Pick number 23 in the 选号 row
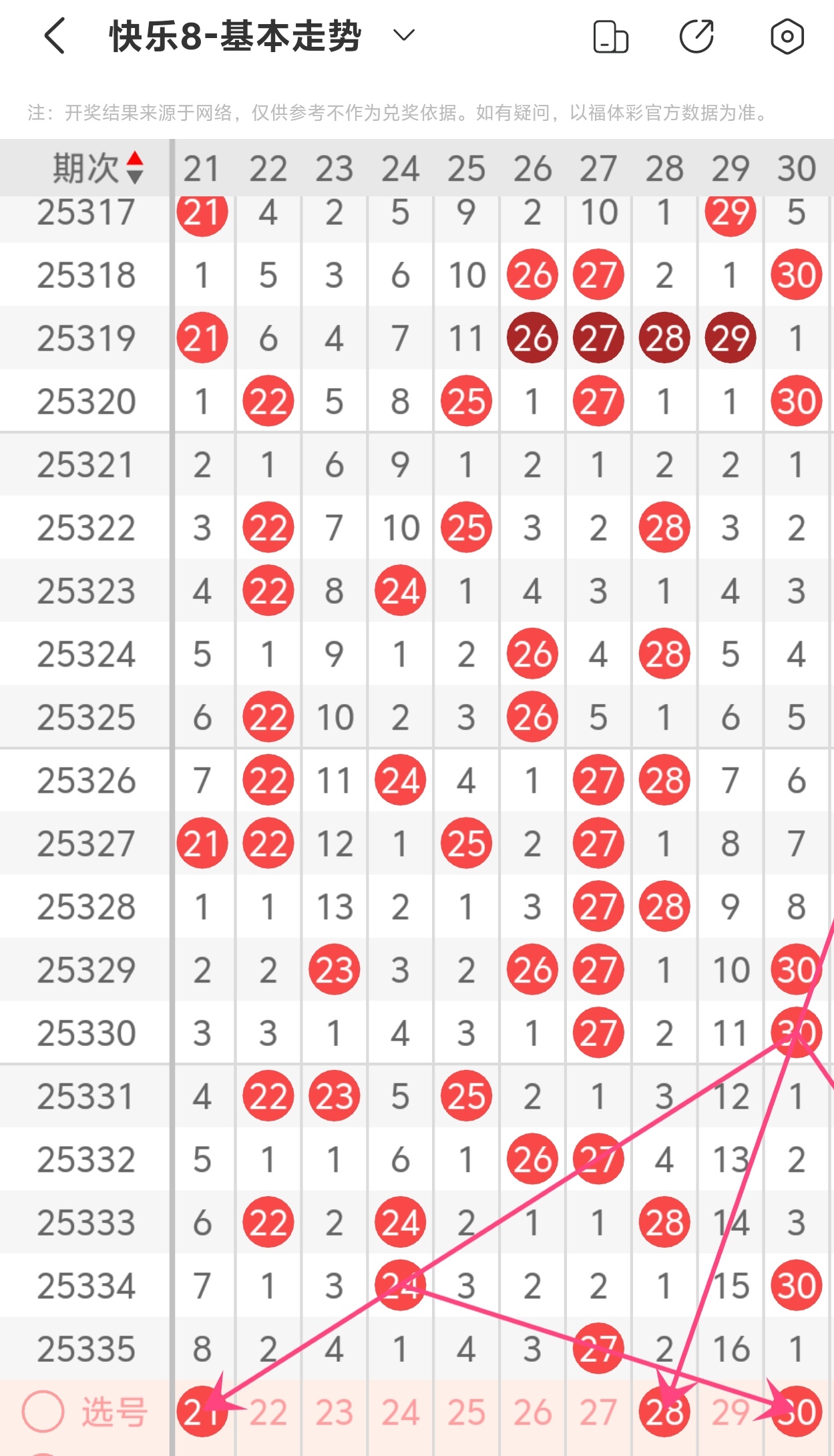Viewport: 834px width, 1456px height. tap(334, 1413)
